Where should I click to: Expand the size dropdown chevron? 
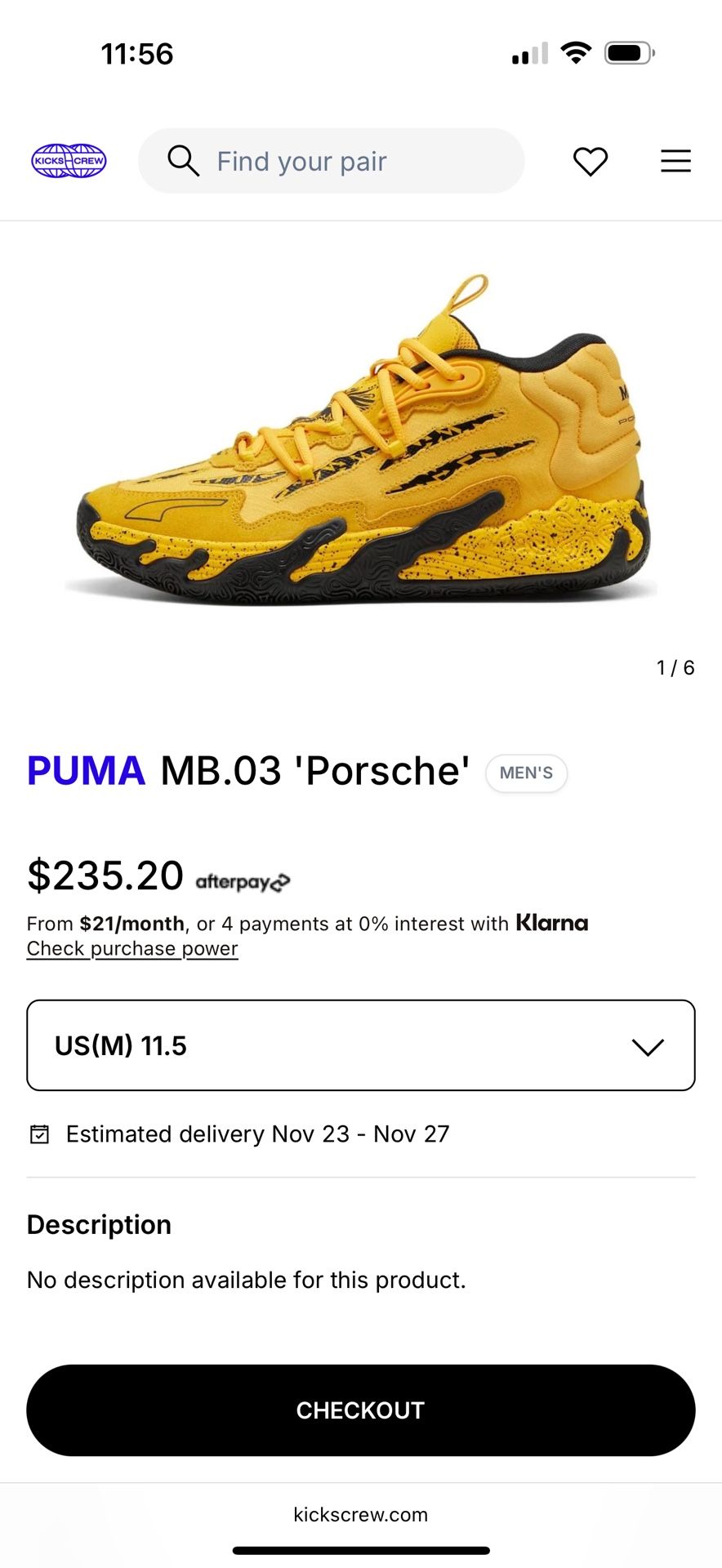(x=648, y=1045)
